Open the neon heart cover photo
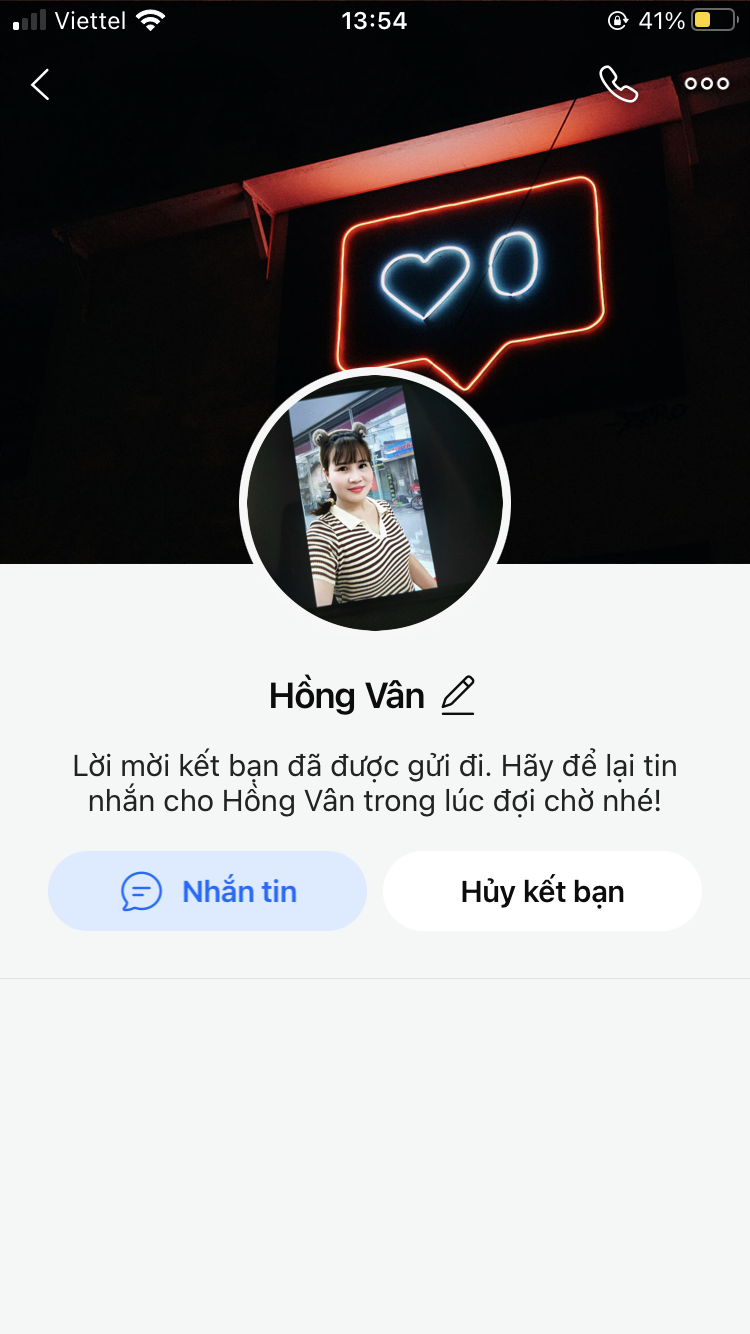The image size is (750, 1334). point(470,270)
